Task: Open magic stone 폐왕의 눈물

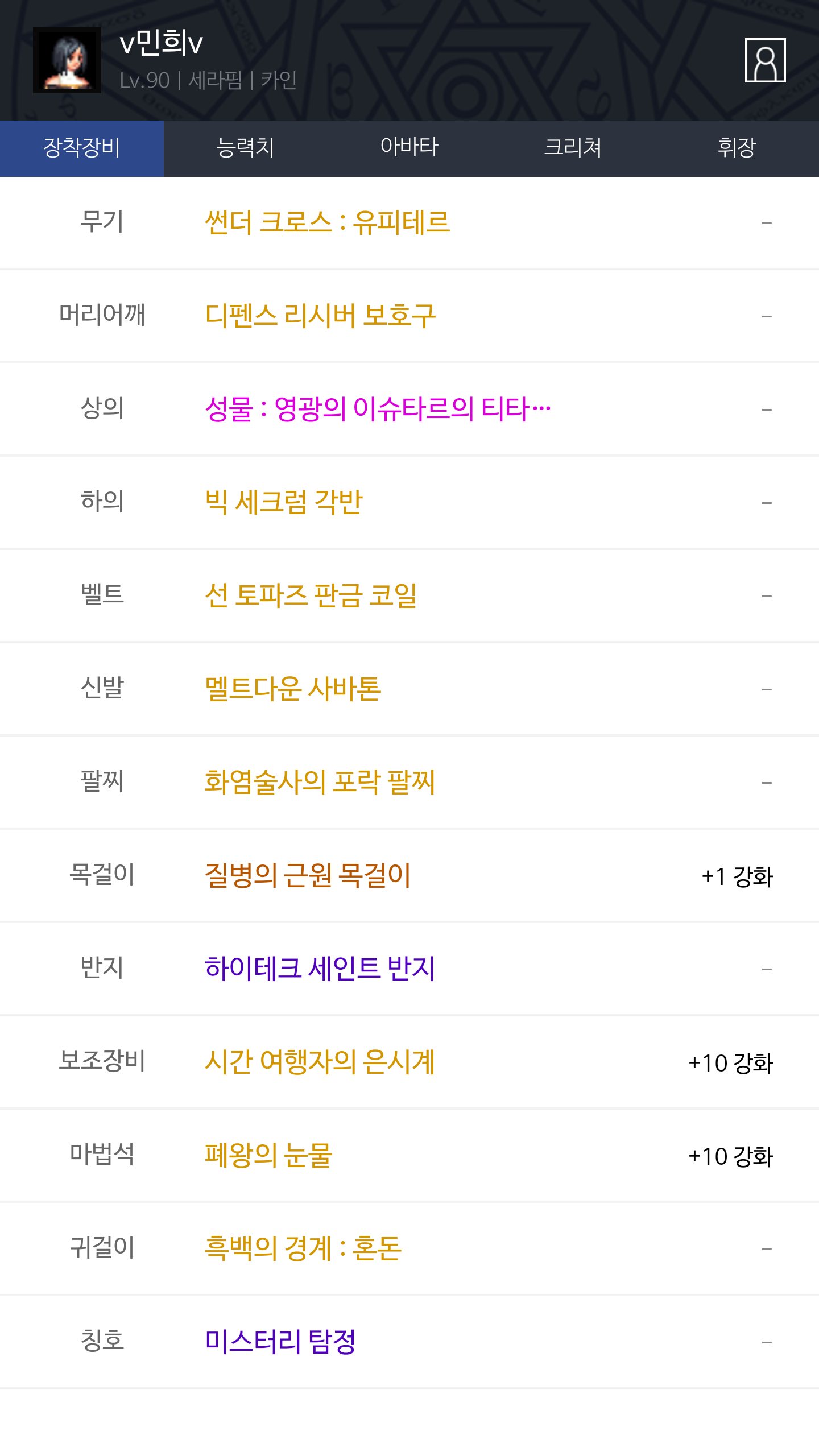Action: [268, 1155]
